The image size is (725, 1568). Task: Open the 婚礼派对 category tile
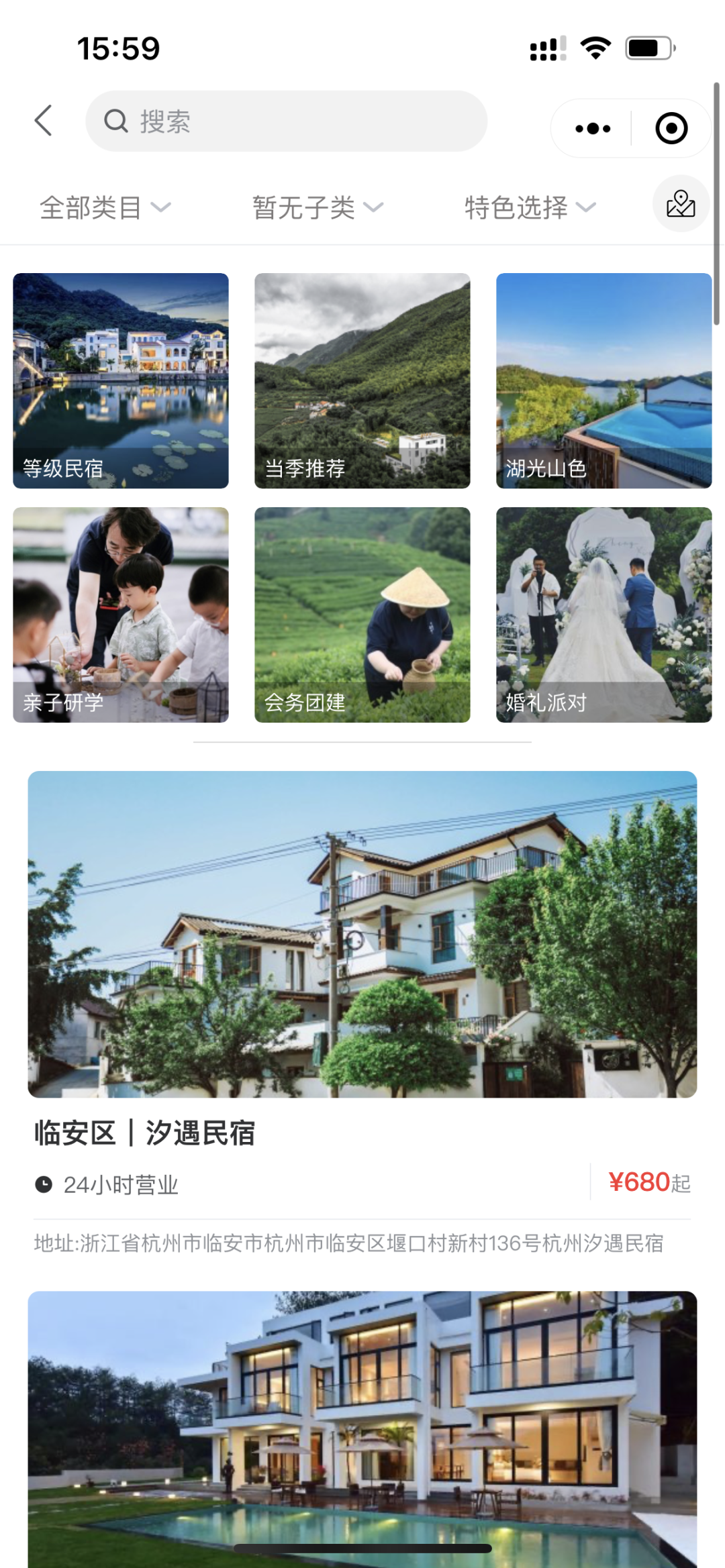[x=603, y=615]
